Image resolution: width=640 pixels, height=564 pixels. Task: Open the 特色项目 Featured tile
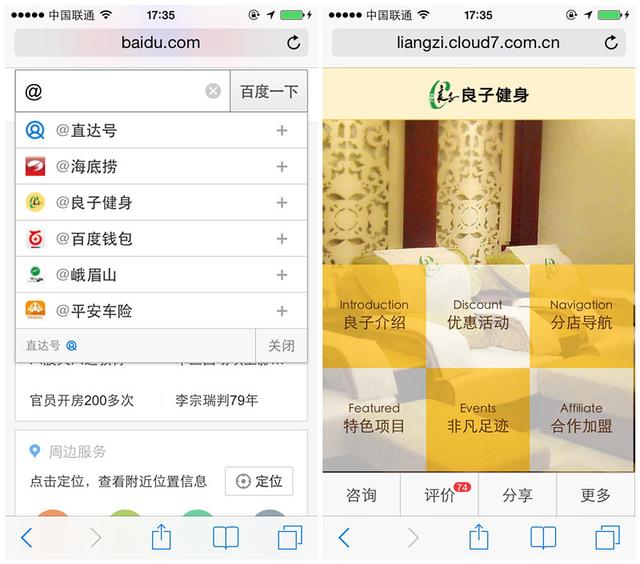[374, 418]
